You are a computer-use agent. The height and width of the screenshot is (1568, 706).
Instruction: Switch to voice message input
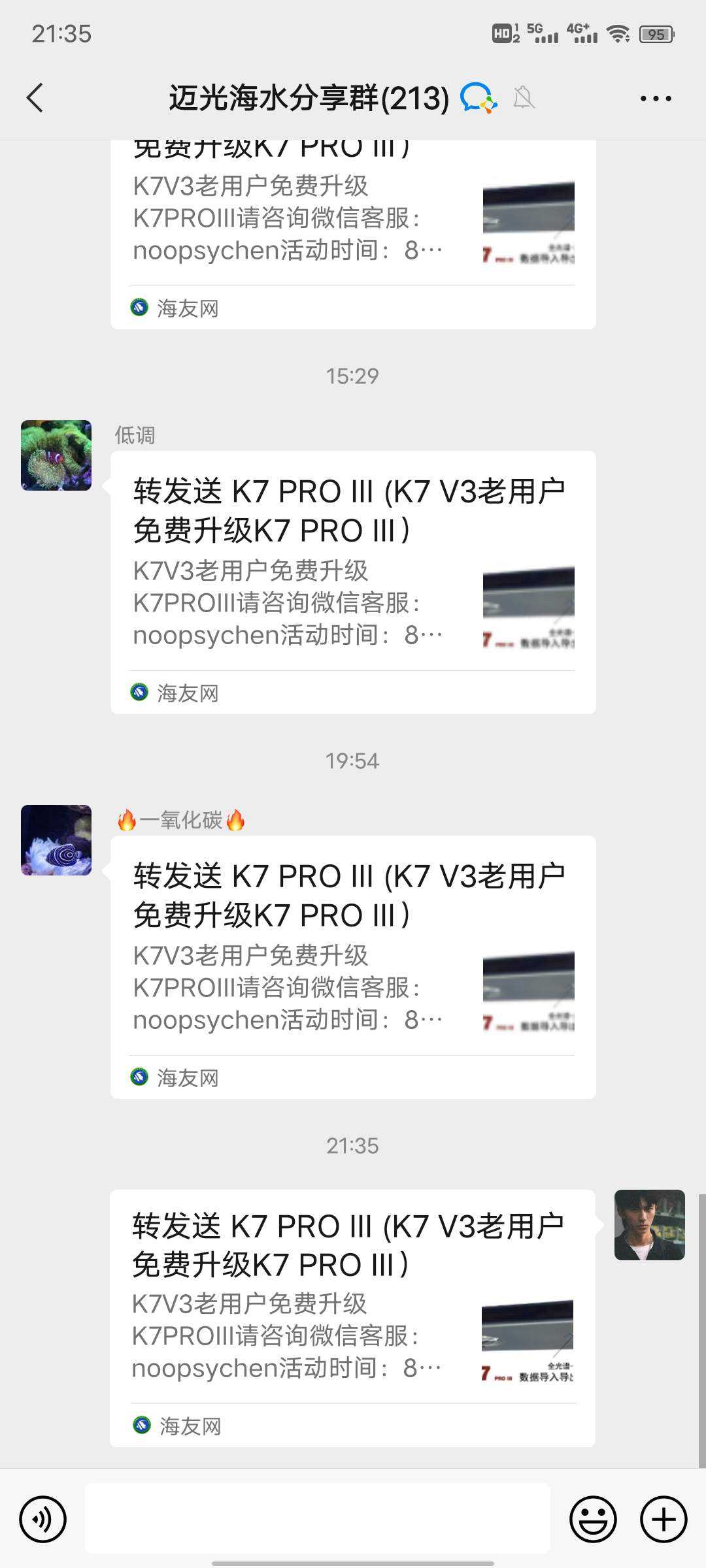click(43, 1519)
